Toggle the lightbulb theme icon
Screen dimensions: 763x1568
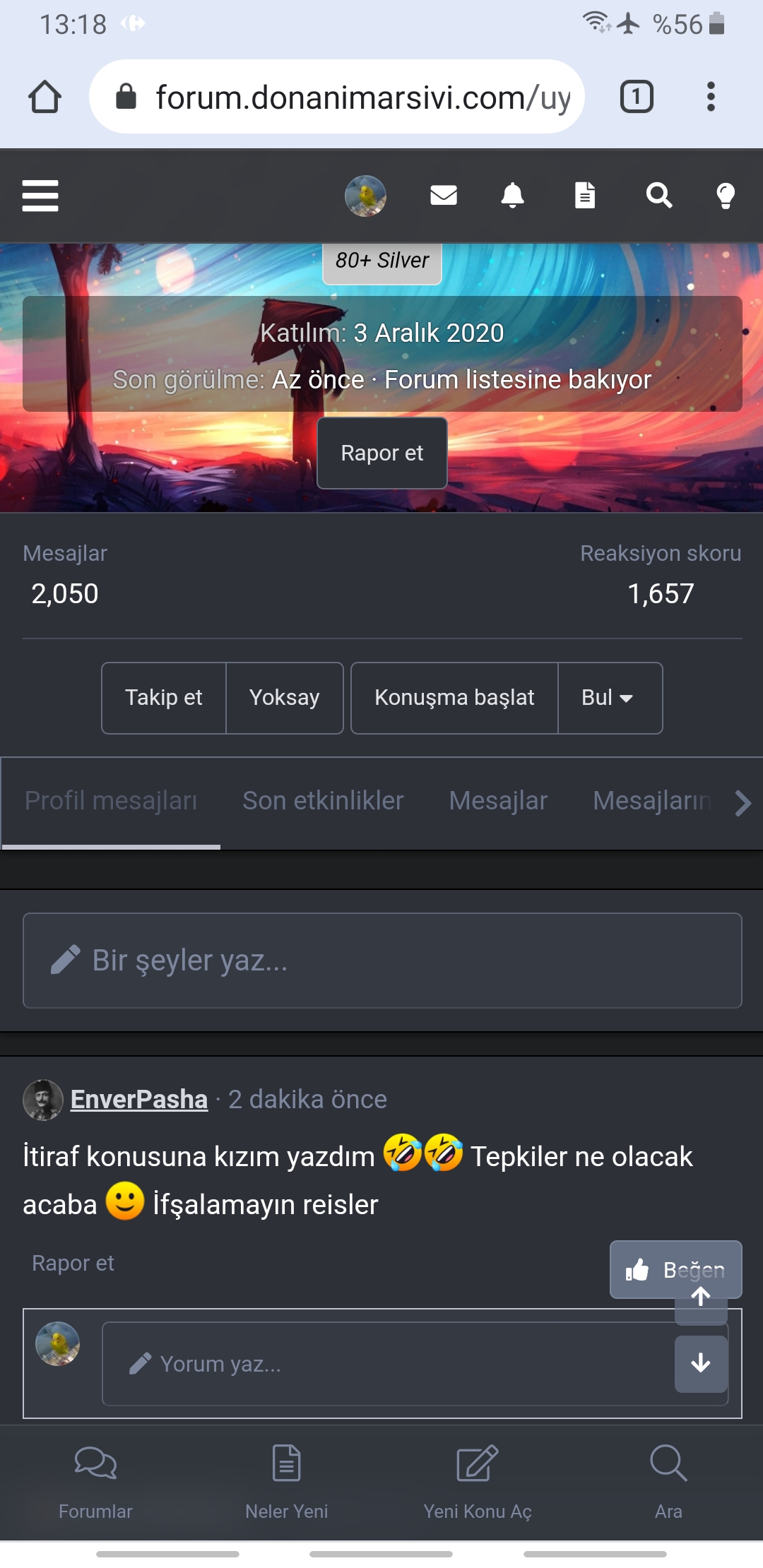[x=726, y=196]
